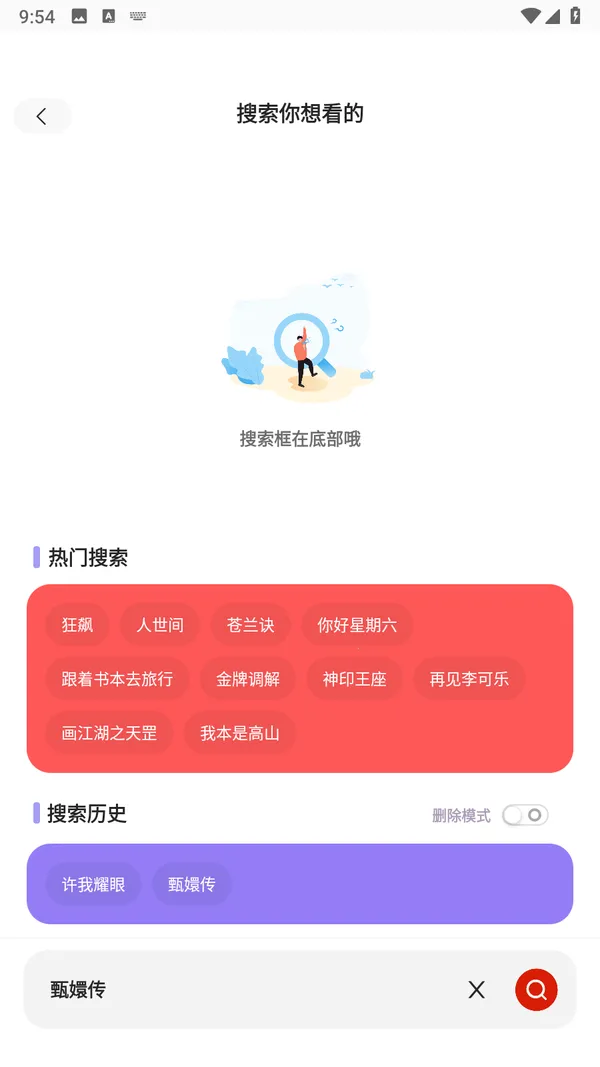Viewport: 600px width, 1067px height.
Task: Choose the 苍兰诀 hot search chip
Action: pyautogui.click(x=250, y=625)
